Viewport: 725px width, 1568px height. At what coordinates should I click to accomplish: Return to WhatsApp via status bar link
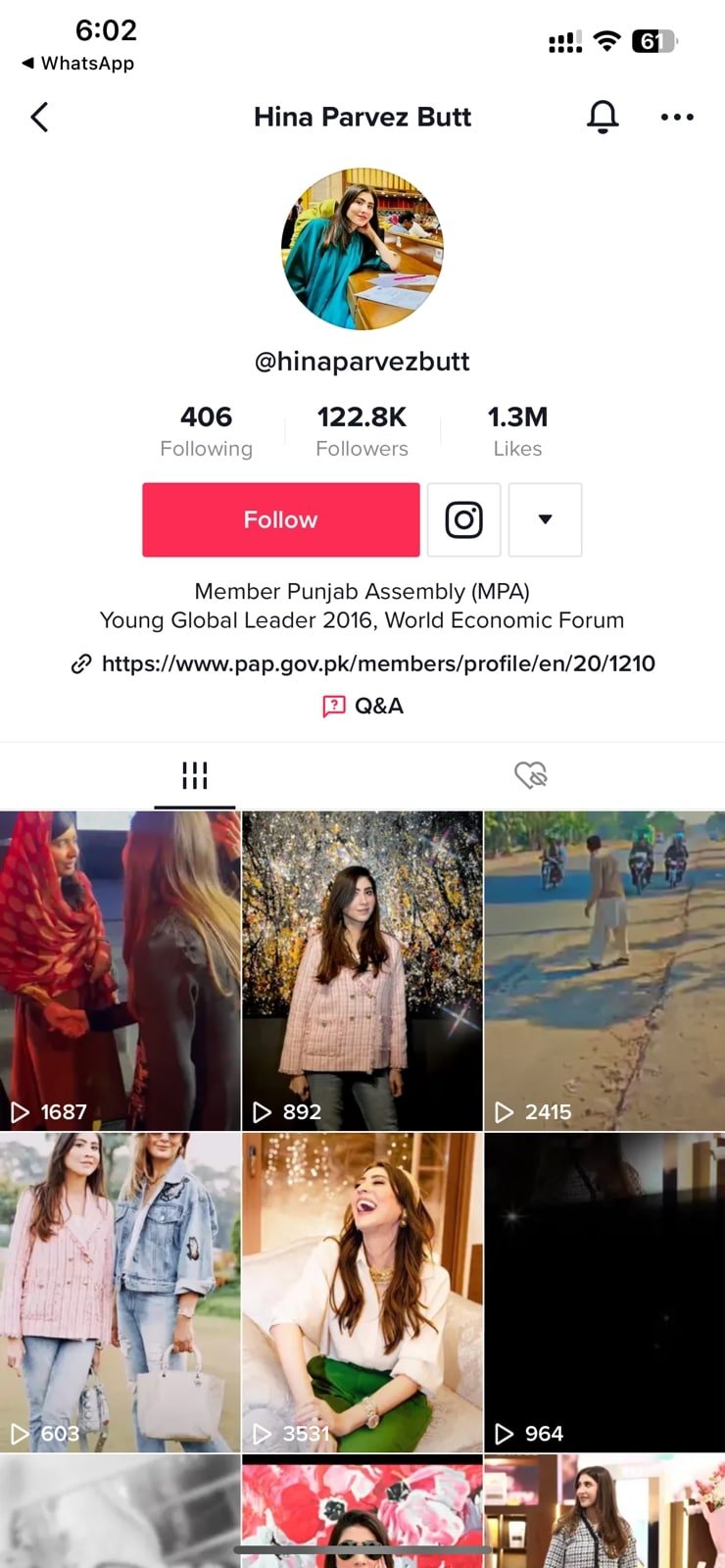click(x=78, y=64)
